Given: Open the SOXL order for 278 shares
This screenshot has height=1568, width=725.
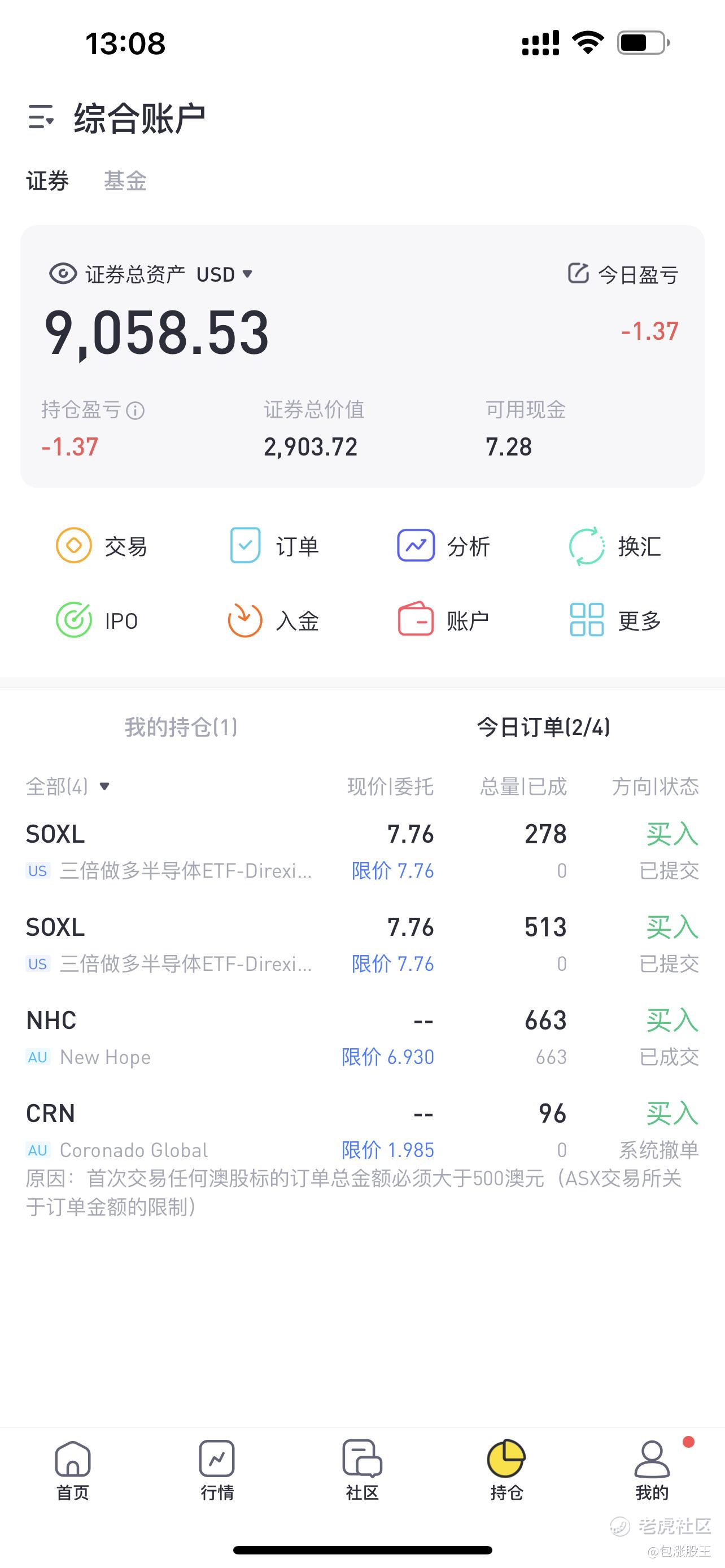Looking at the screenshot, I should coord(362,852).
